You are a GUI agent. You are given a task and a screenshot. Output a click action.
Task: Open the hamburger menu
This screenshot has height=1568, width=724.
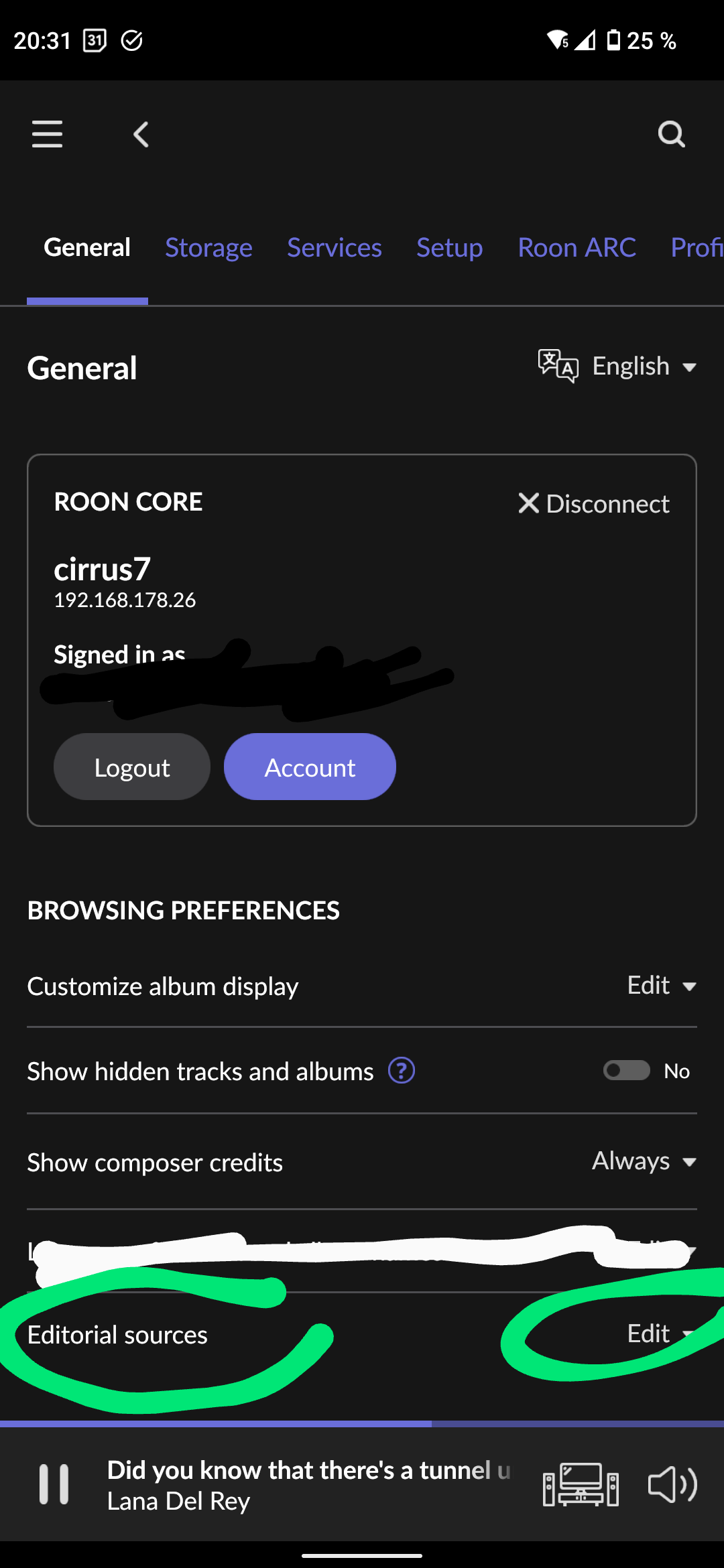47,134
